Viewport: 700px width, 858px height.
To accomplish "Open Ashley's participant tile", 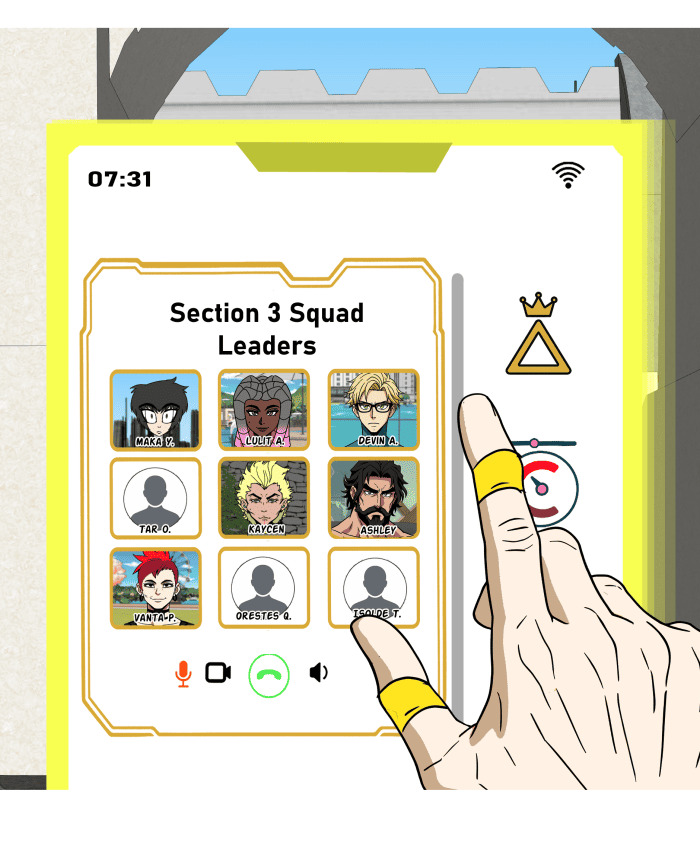I will click(x=373, y=496).
